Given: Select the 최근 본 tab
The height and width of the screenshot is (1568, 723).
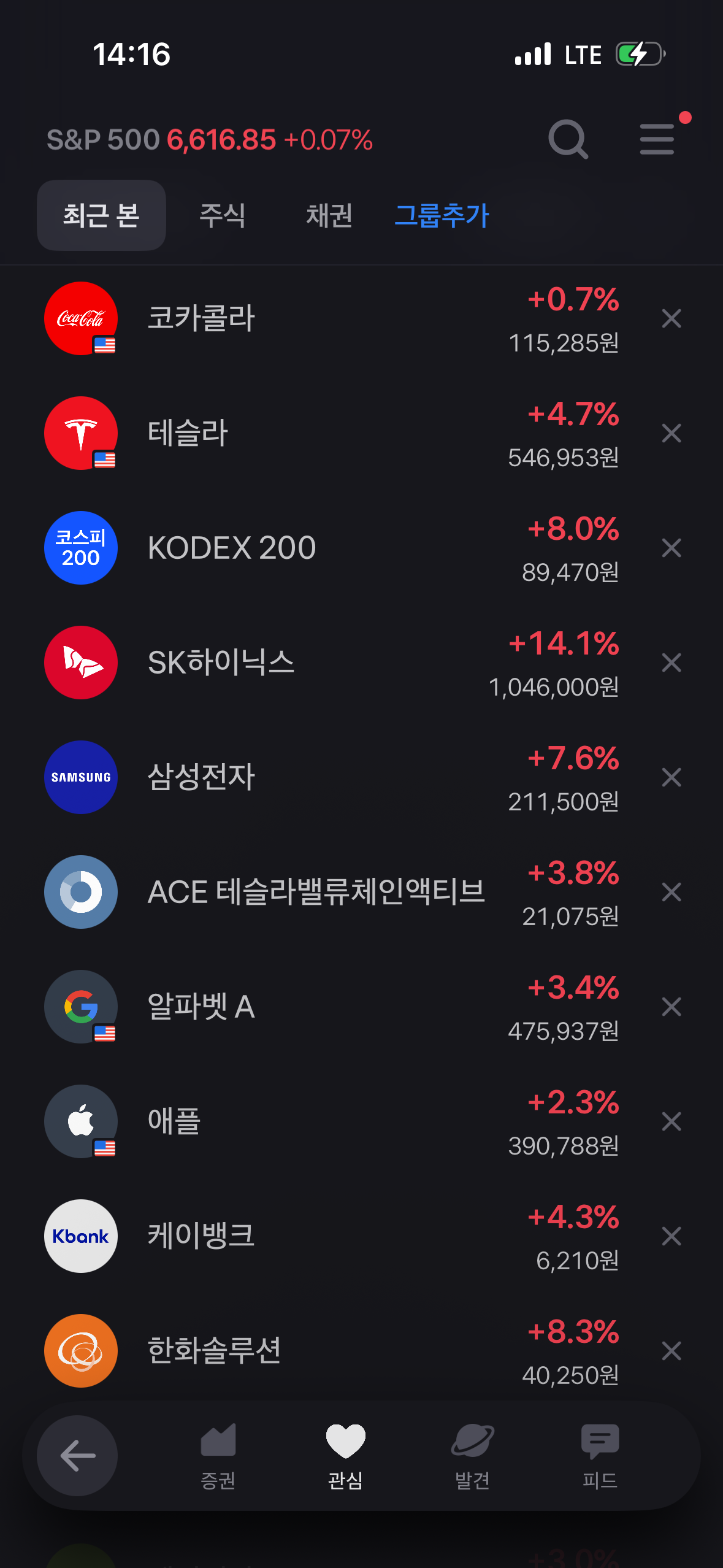Looking at the screenshot, I should coord(101,215).
